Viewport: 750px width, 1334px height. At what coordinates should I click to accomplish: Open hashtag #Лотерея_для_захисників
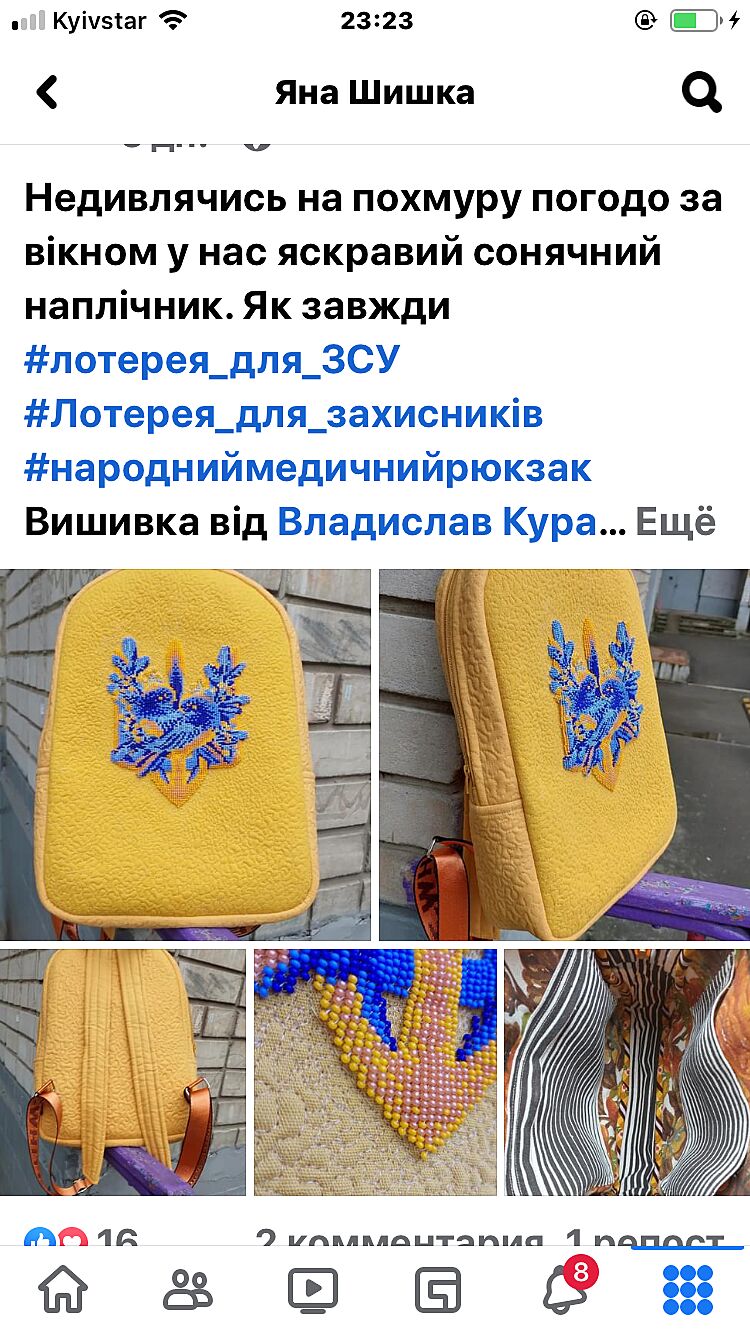(x=283, y=414)
